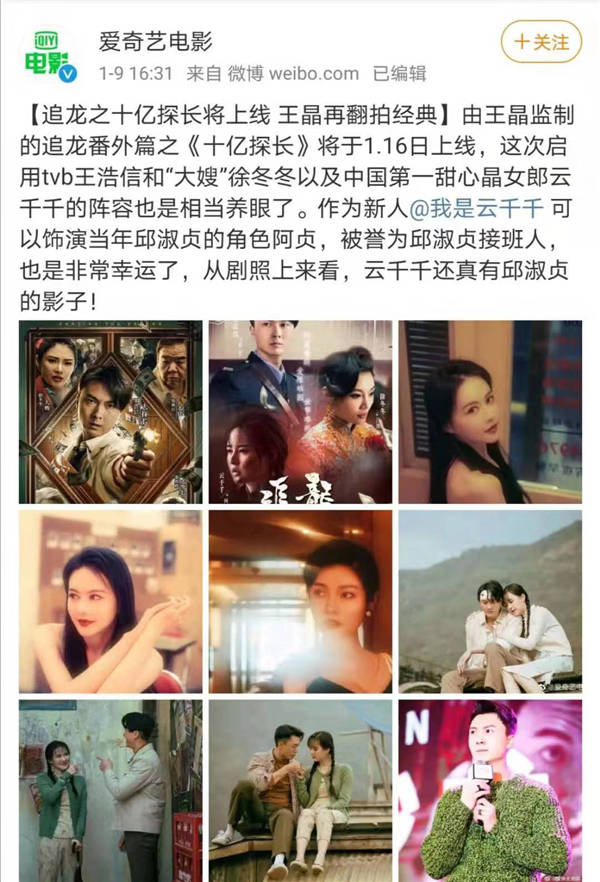Open the third photo of woman by window

(x=490, y=411)
